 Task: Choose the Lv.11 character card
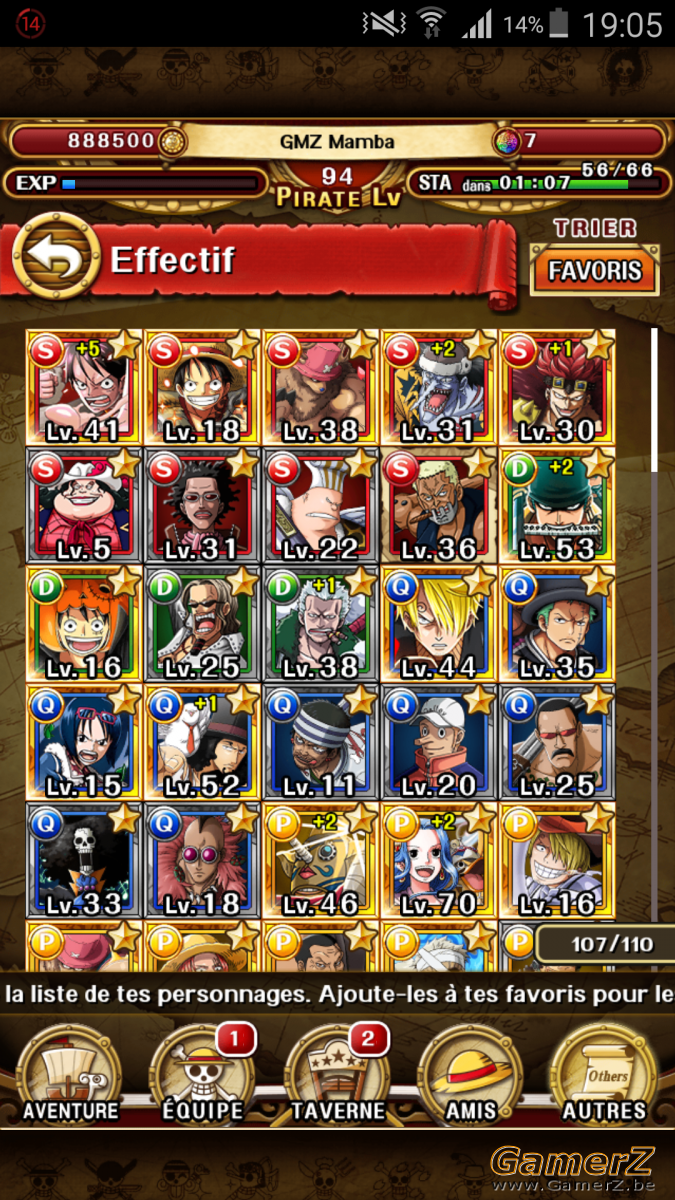(320, 742)
